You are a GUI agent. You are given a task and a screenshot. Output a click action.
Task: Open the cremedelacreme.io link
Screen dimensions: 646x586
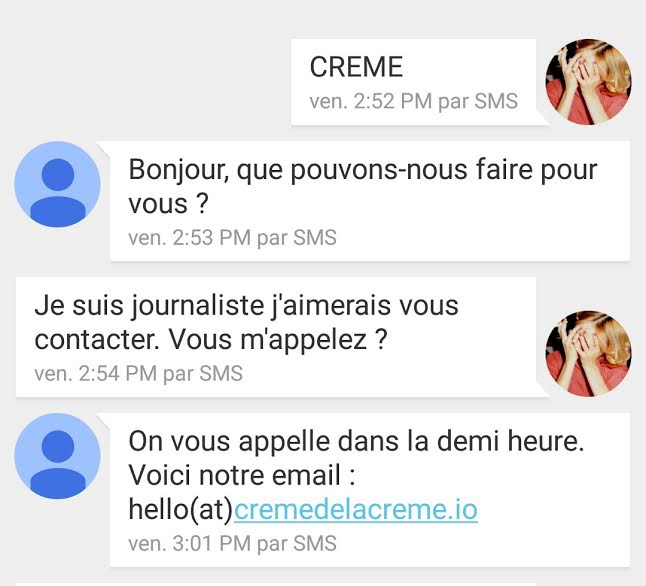pyautogui.click(x=355, y=510)
